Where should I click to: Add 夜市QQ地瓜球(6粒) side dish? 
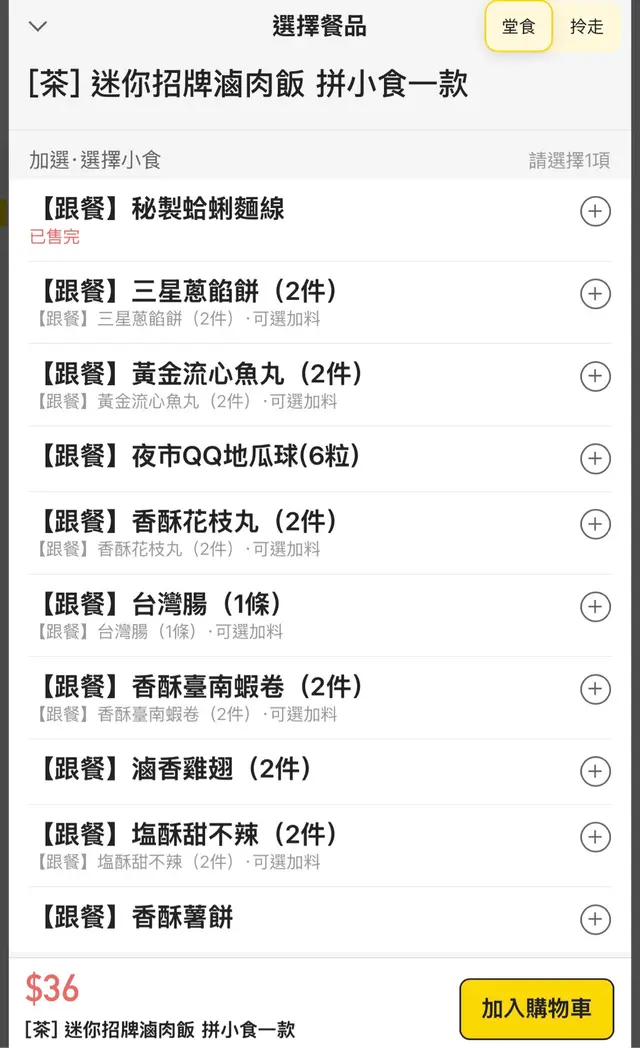595,458
